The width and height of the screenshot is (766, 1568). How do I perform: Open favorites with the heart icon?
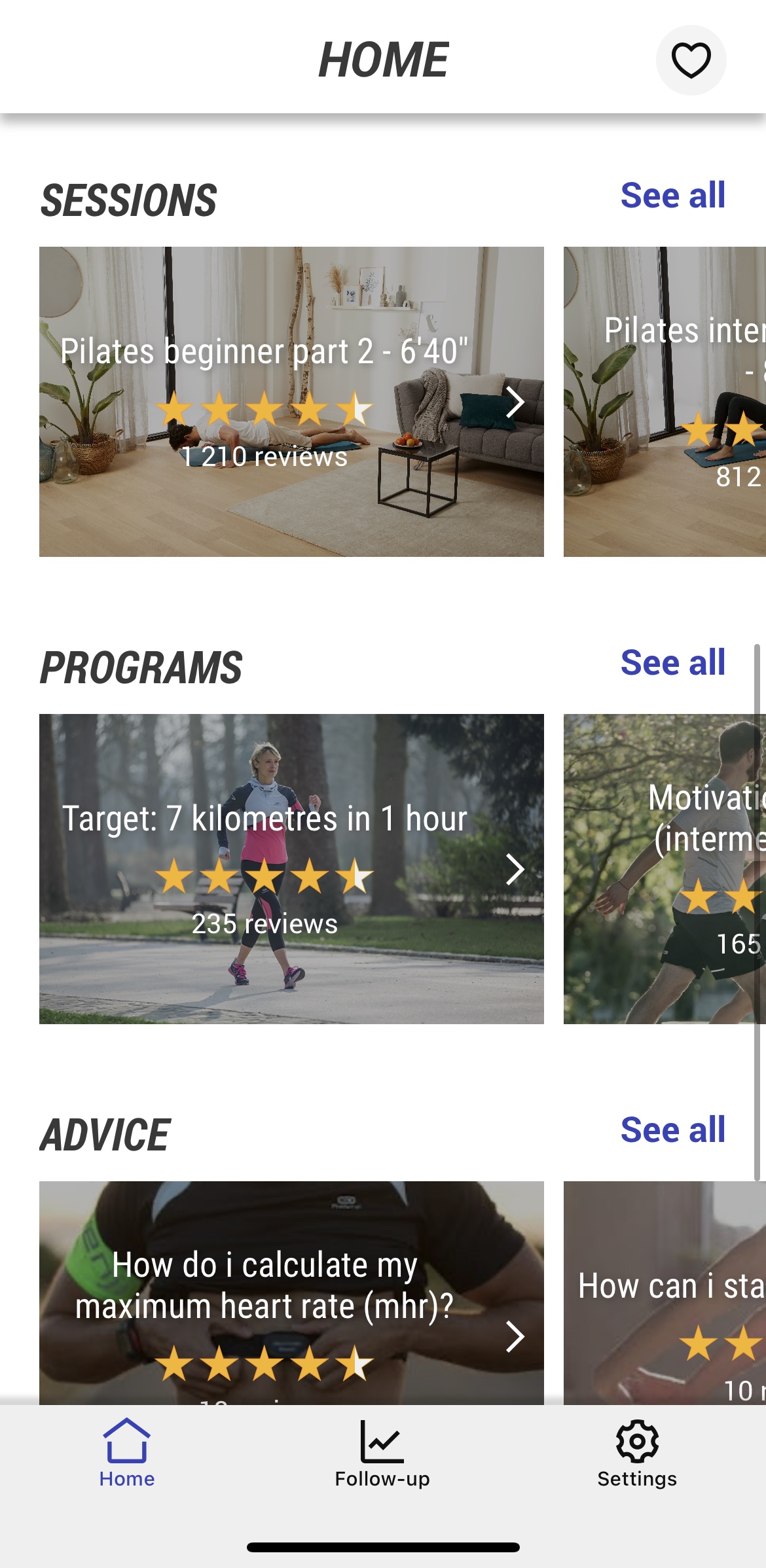tap(691, 60)
